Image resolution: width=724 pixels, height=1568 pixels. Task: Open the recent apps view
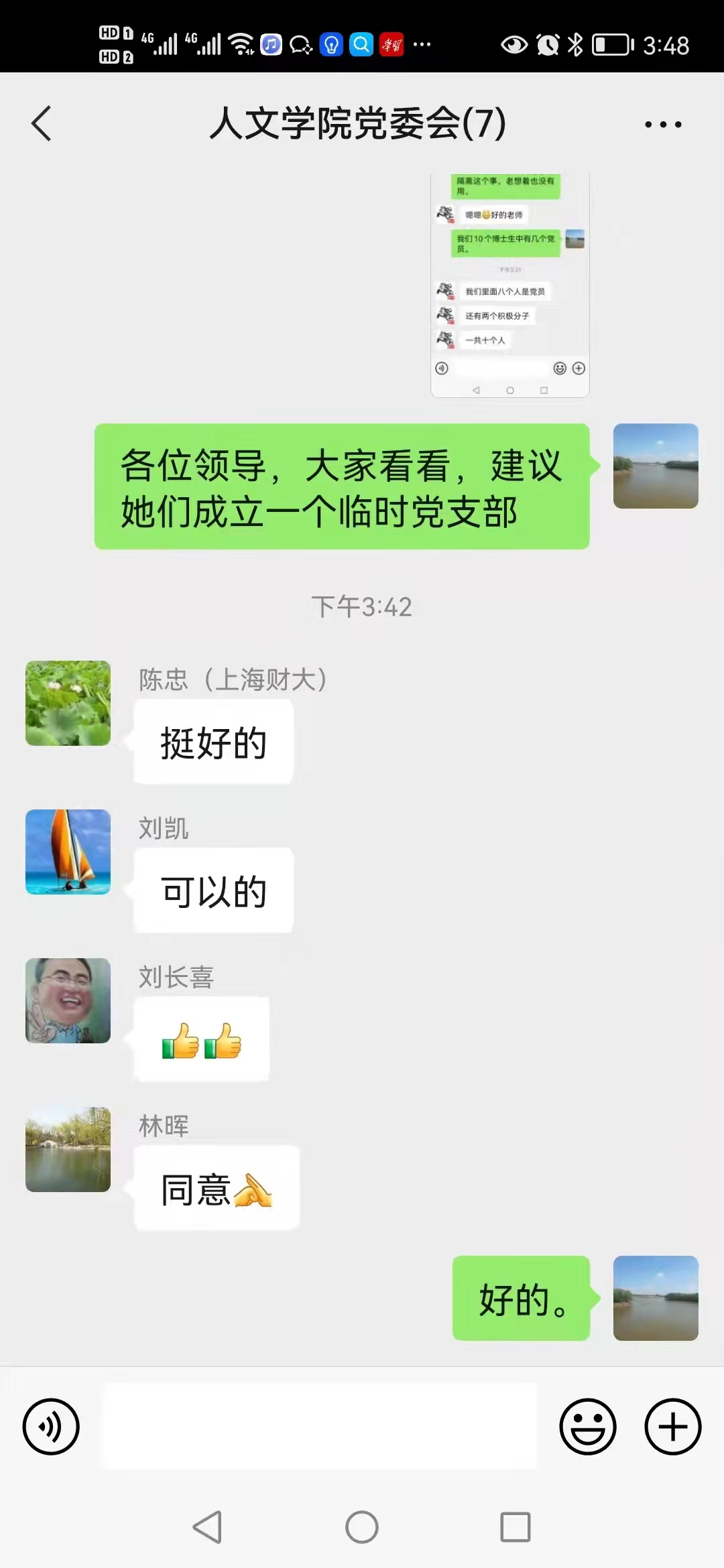[x=516, y=1527]
